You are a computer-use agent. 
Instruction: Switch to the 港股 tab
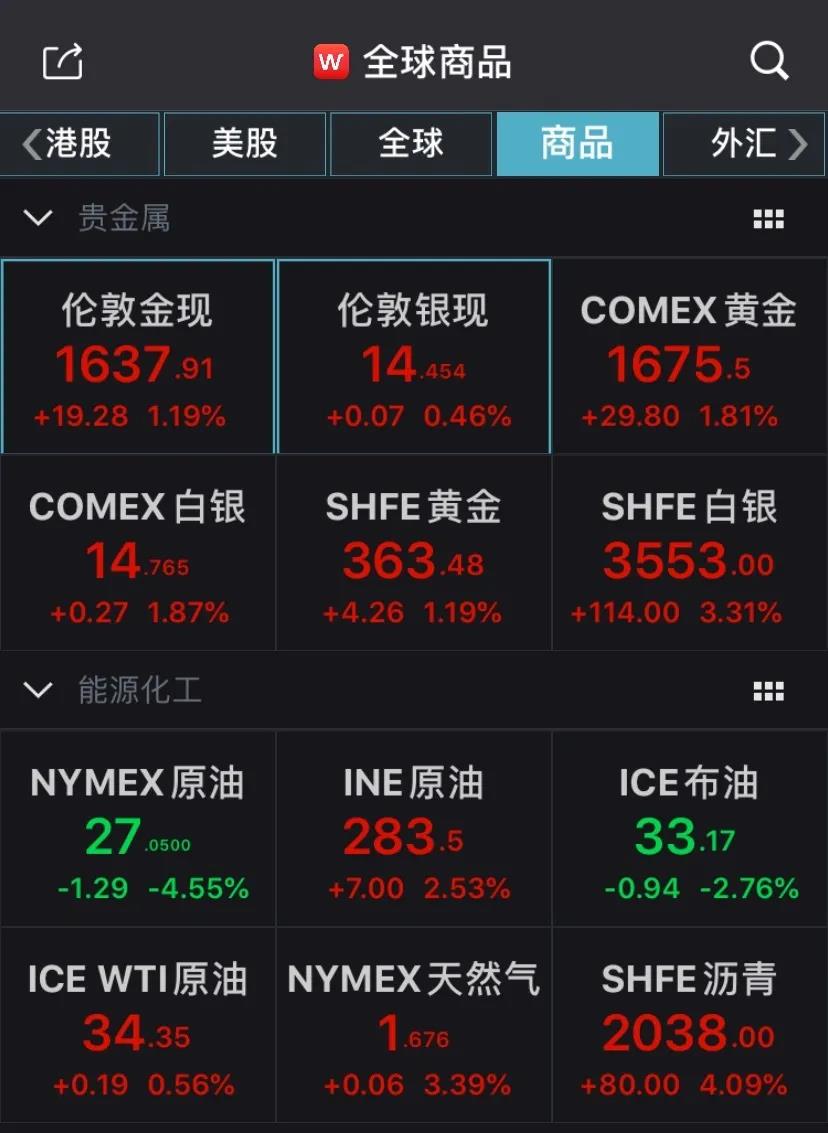[80, 144]
